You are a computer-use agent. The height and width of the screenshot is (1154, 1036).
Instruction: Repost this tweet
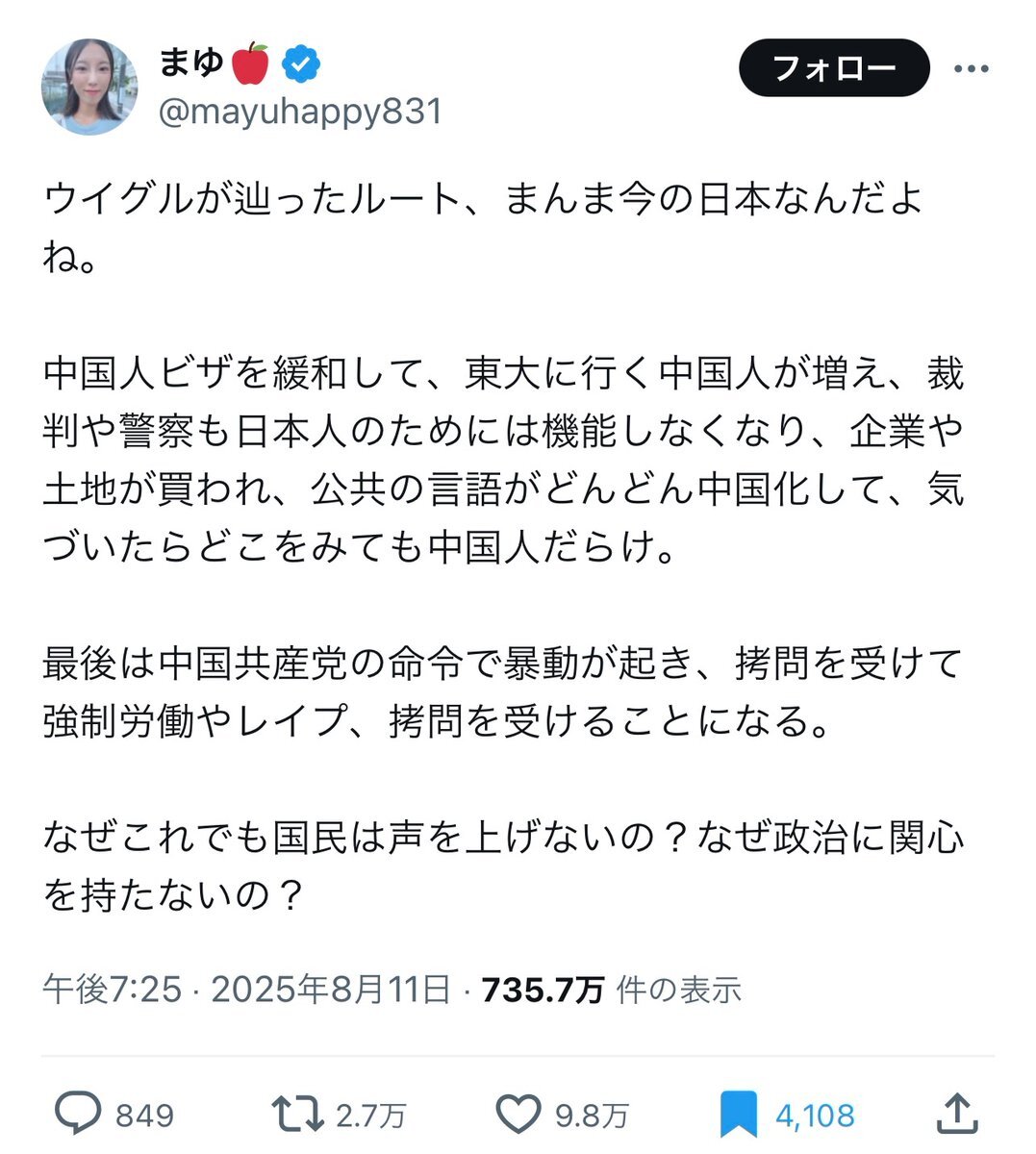coord(297,1114)
